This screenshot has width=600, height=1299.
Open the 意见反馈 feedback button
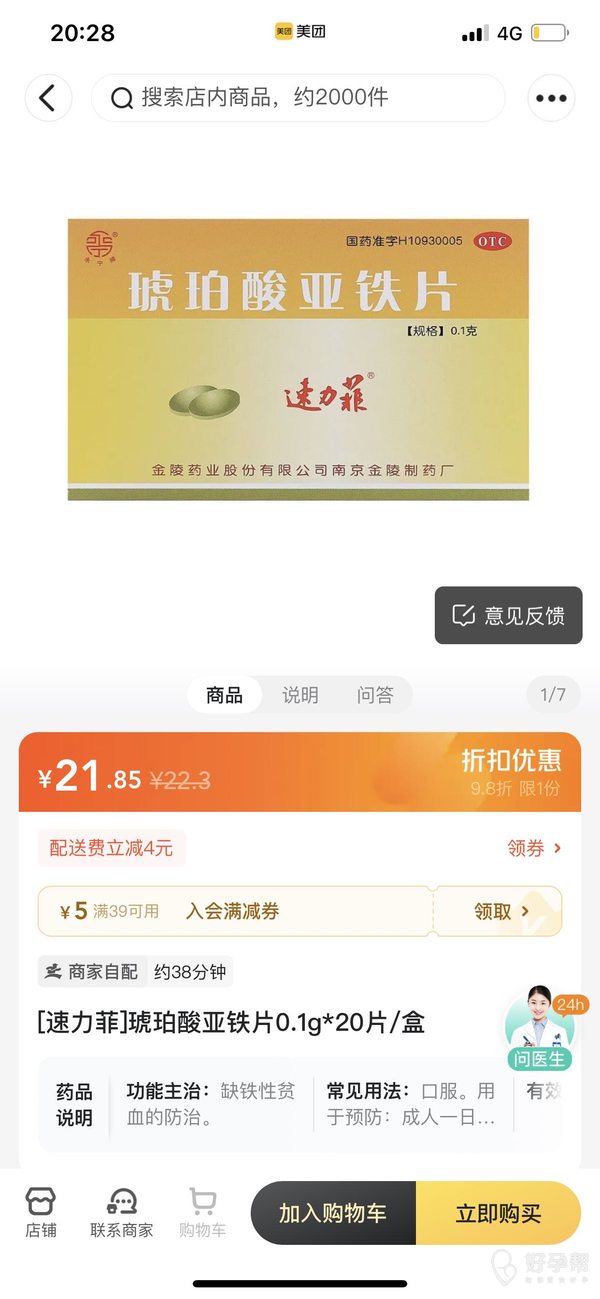[x=508, y=615]
